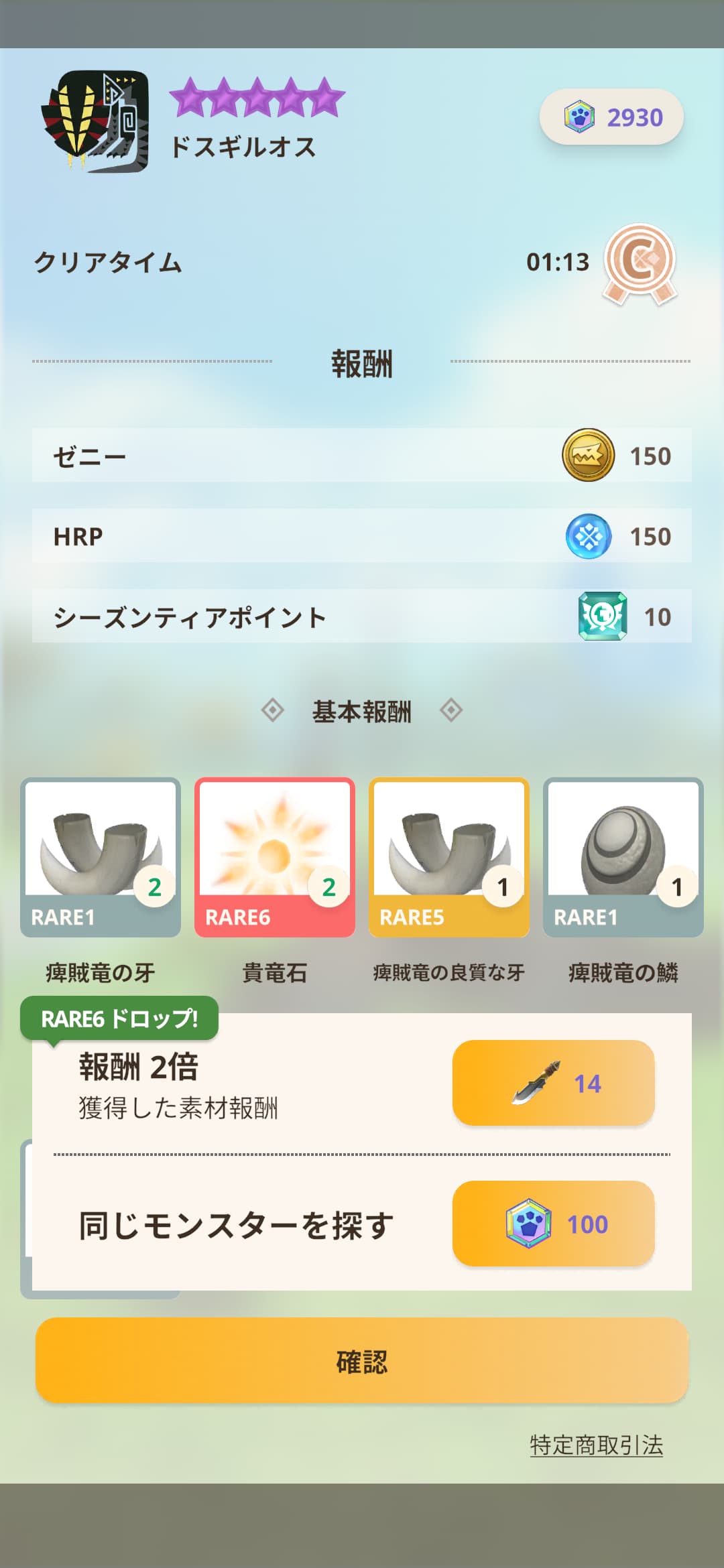View the 痺賊竜の牙 RARE1 reward item
The height and width of the screenshot is (1568, 724).
101,858
